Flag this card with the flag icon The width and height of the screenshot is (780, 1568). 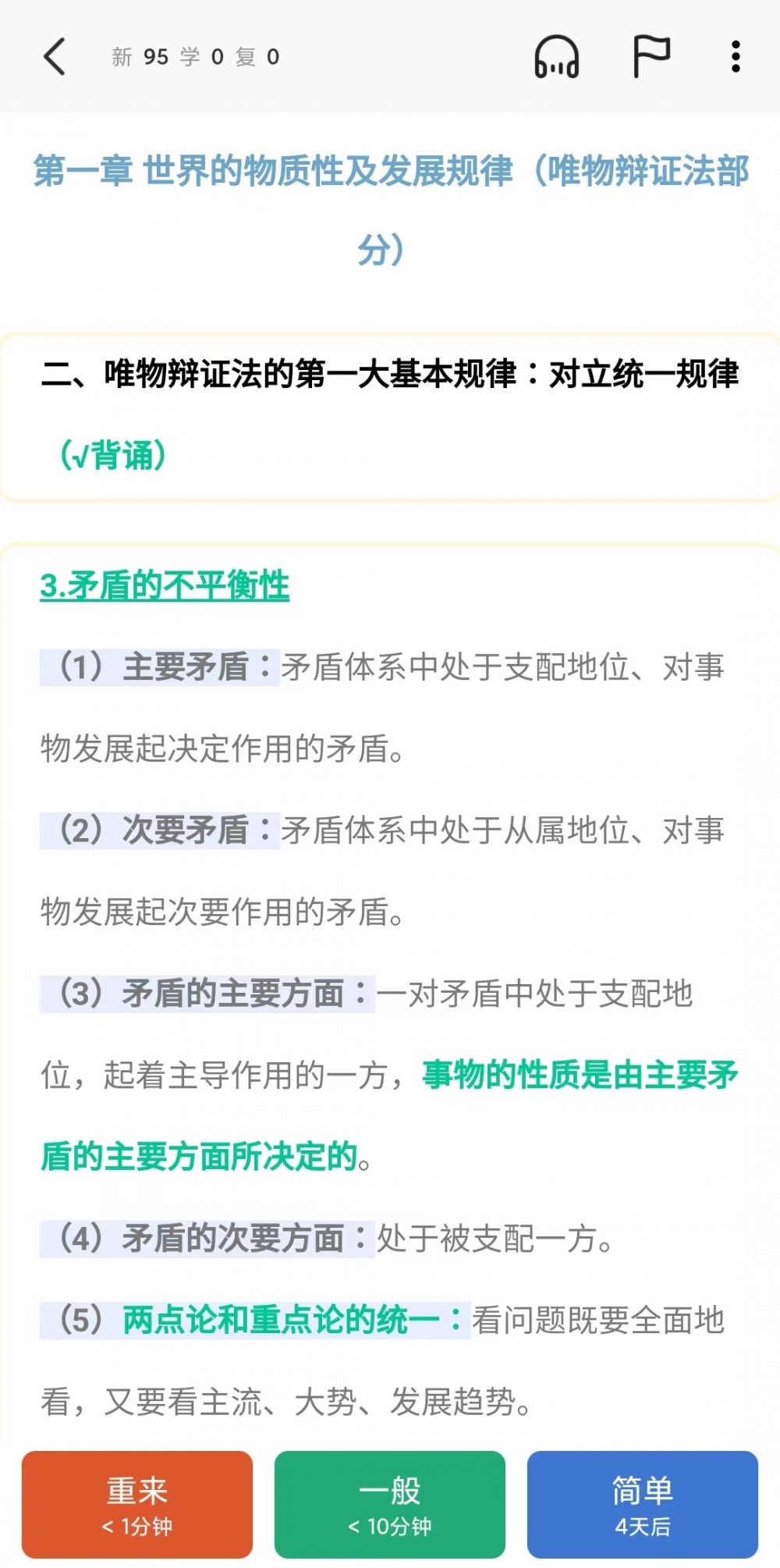point(651,57)
